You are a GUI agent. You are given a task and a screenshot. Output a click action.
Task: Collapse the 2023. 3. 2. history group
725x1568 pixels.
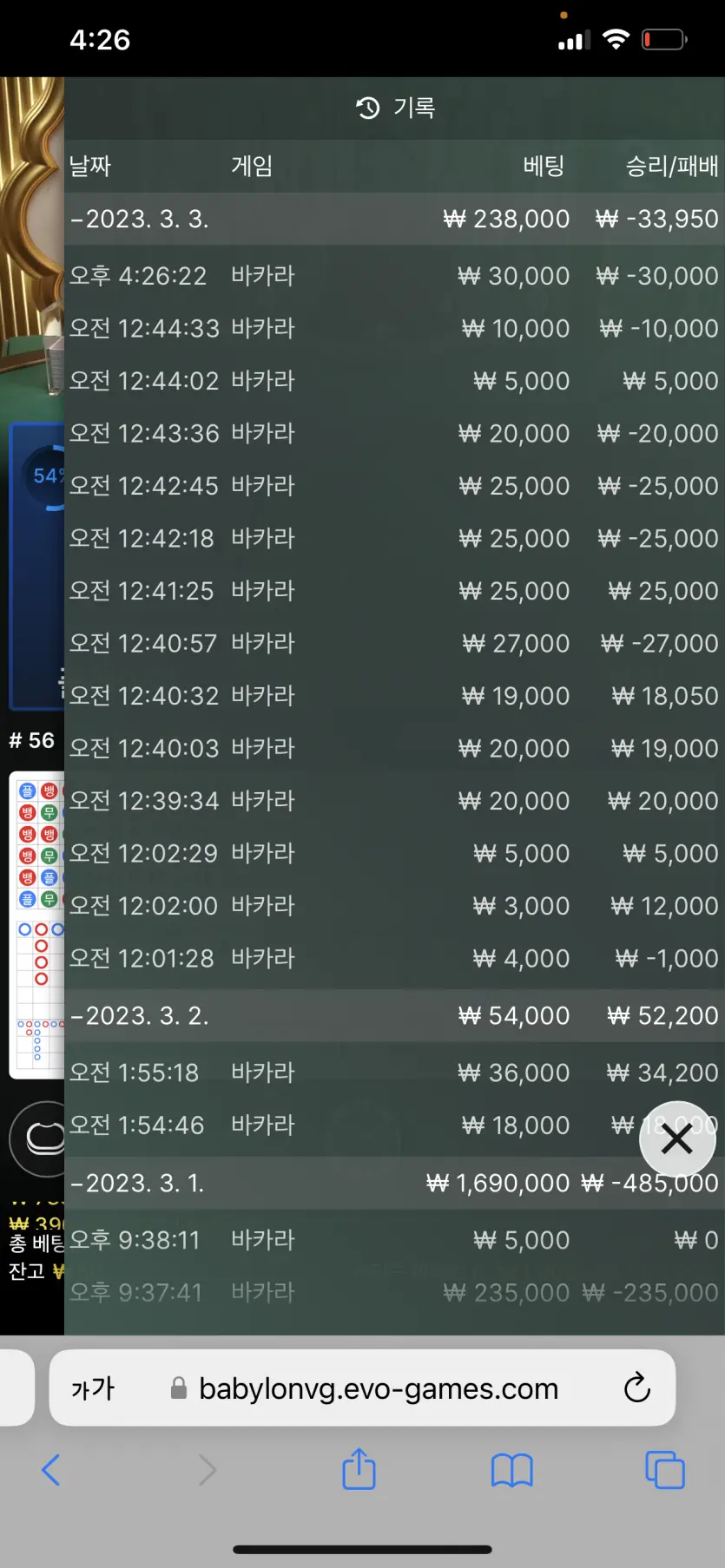[394, 1015]
